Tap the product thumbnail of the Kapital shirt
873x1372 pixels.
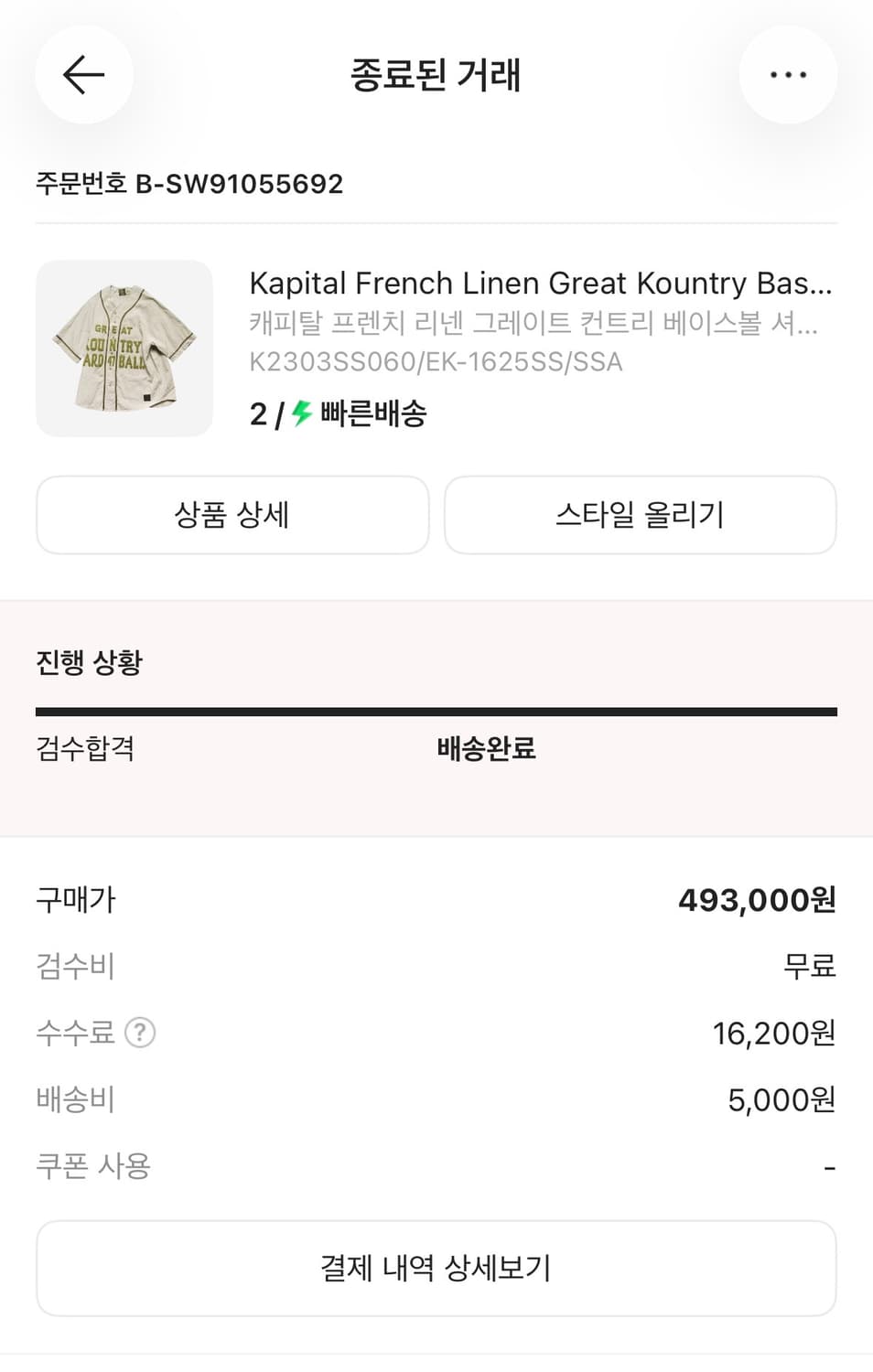[x=124, y=348]
